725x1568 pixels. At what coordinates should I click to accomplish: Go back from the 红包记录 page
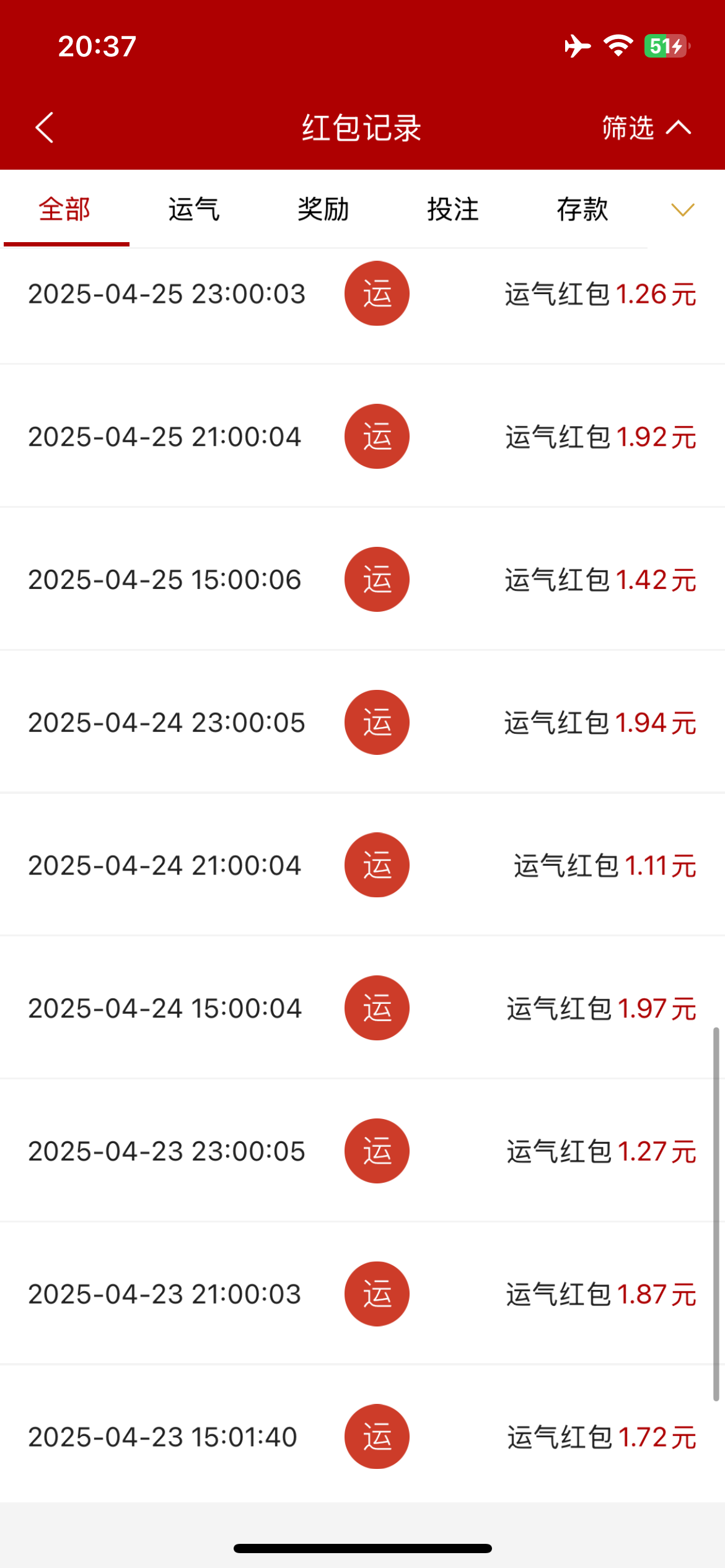pos(45,128)
